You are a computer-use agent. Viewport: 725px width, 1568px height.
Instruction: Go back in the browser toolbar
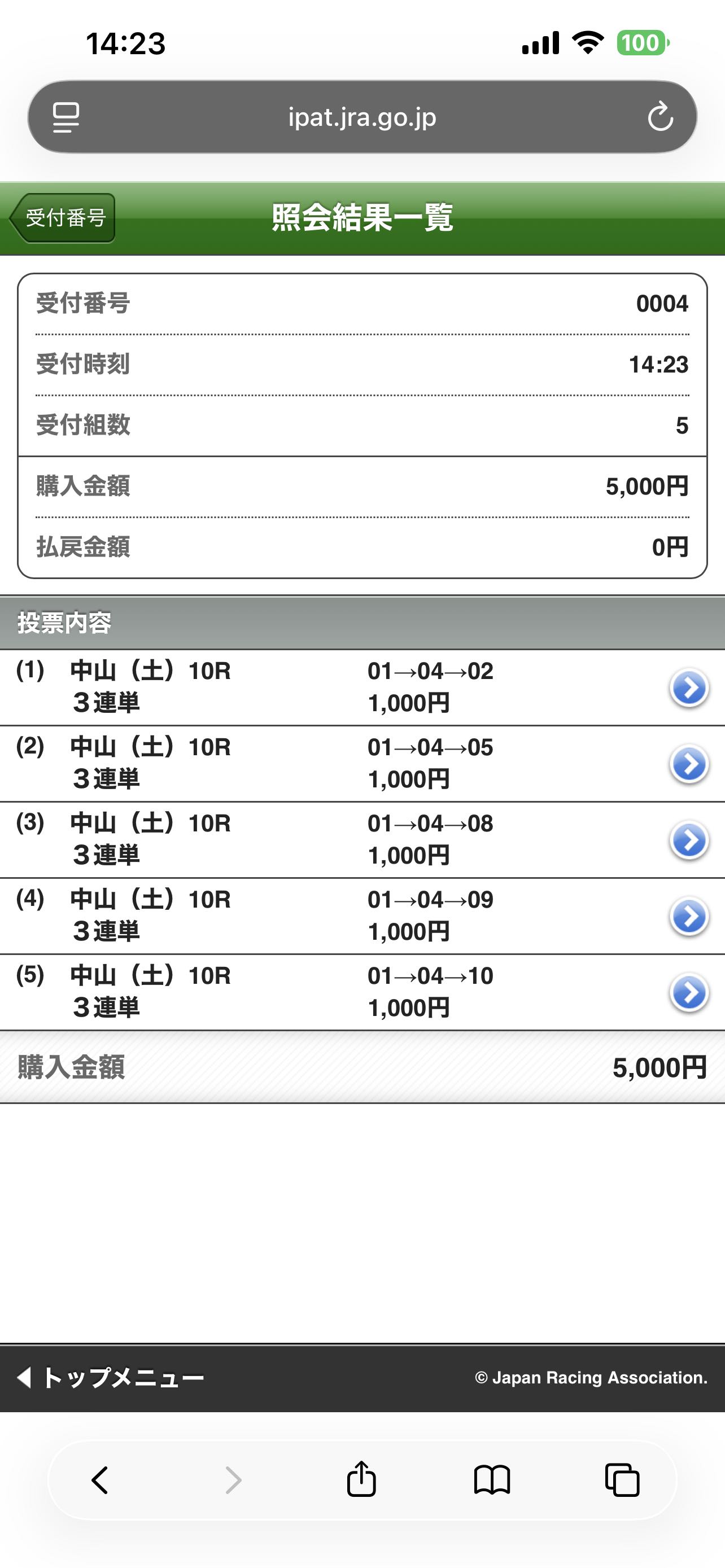click(100, 1479)
